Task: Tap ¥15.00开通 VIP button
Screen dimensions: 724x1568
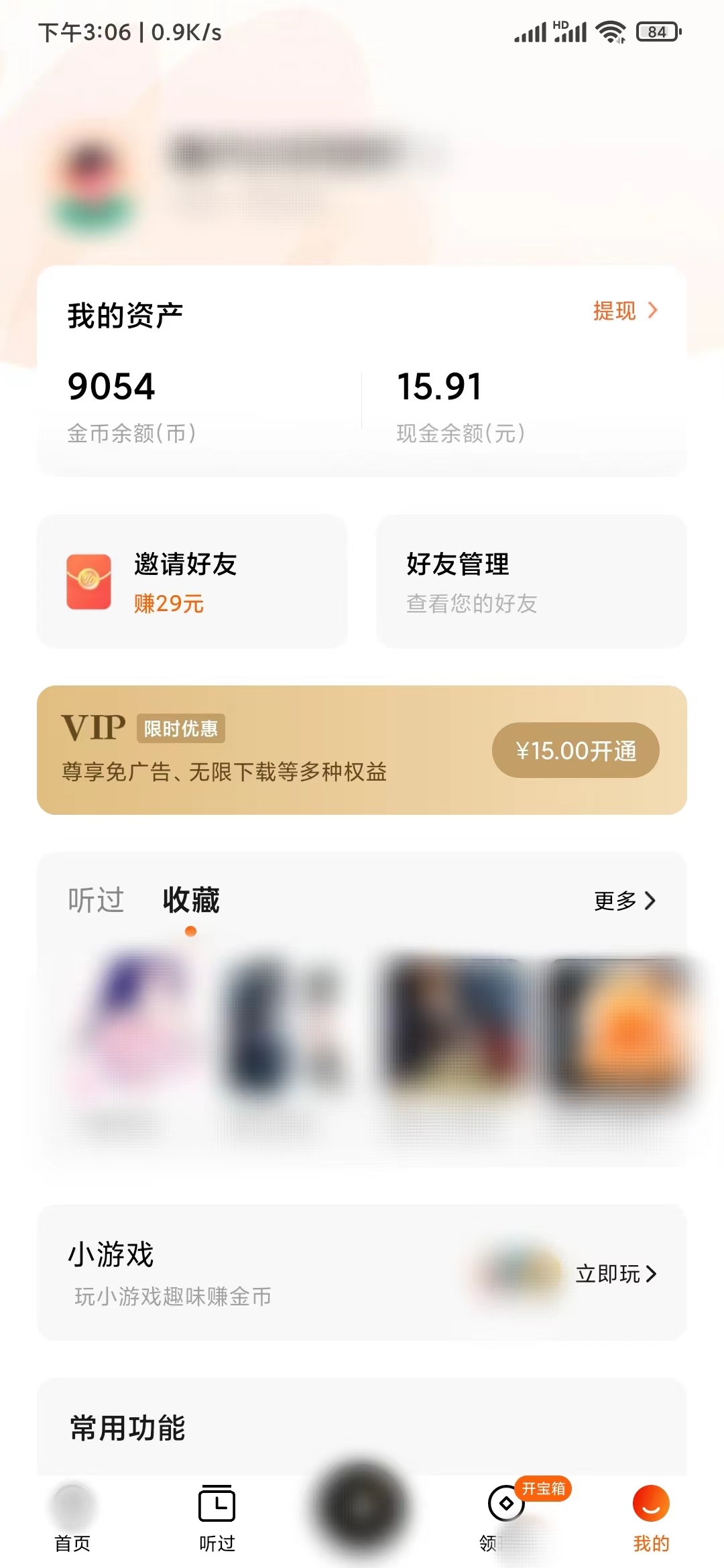Action: 575,750
